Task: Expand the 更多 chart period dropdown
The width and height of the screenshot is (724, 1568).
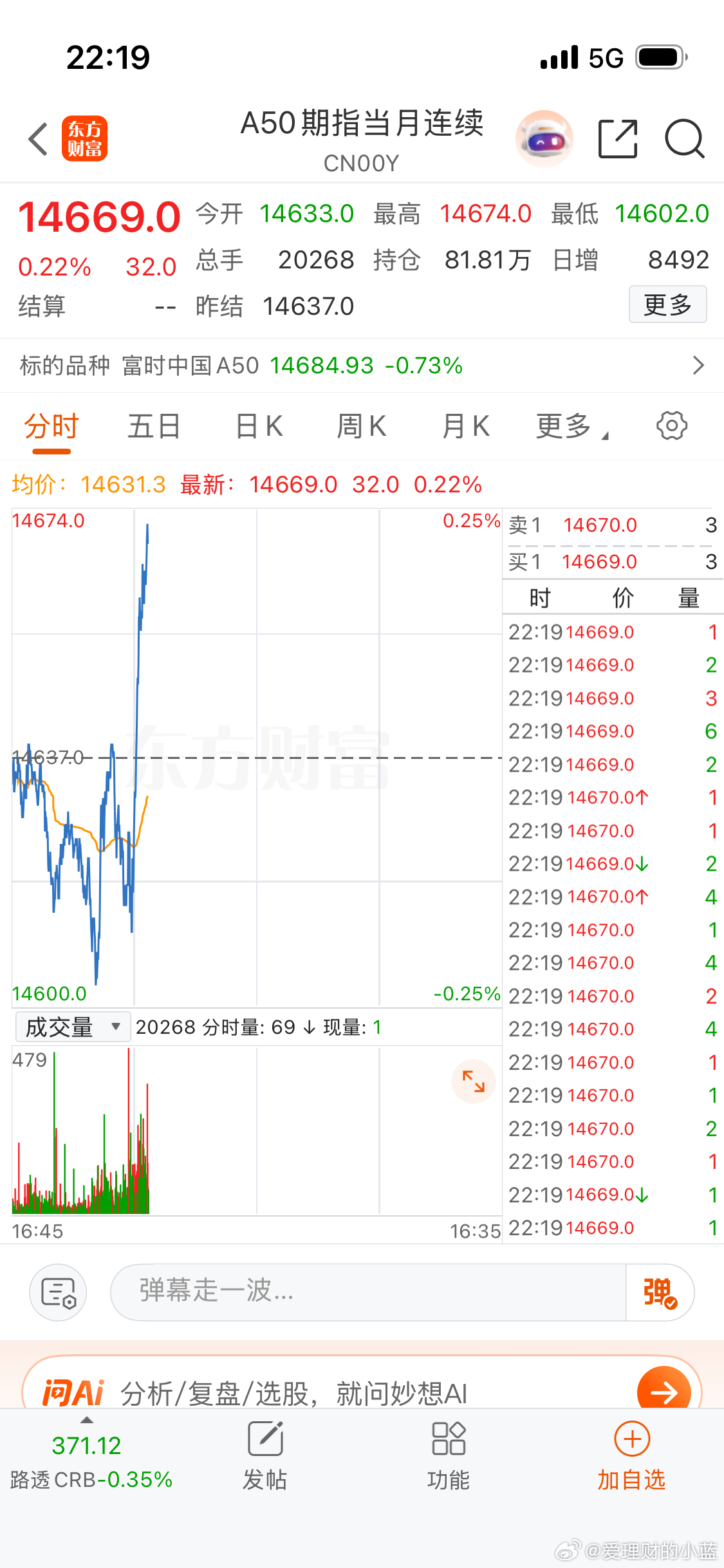Action: point(569,425)
